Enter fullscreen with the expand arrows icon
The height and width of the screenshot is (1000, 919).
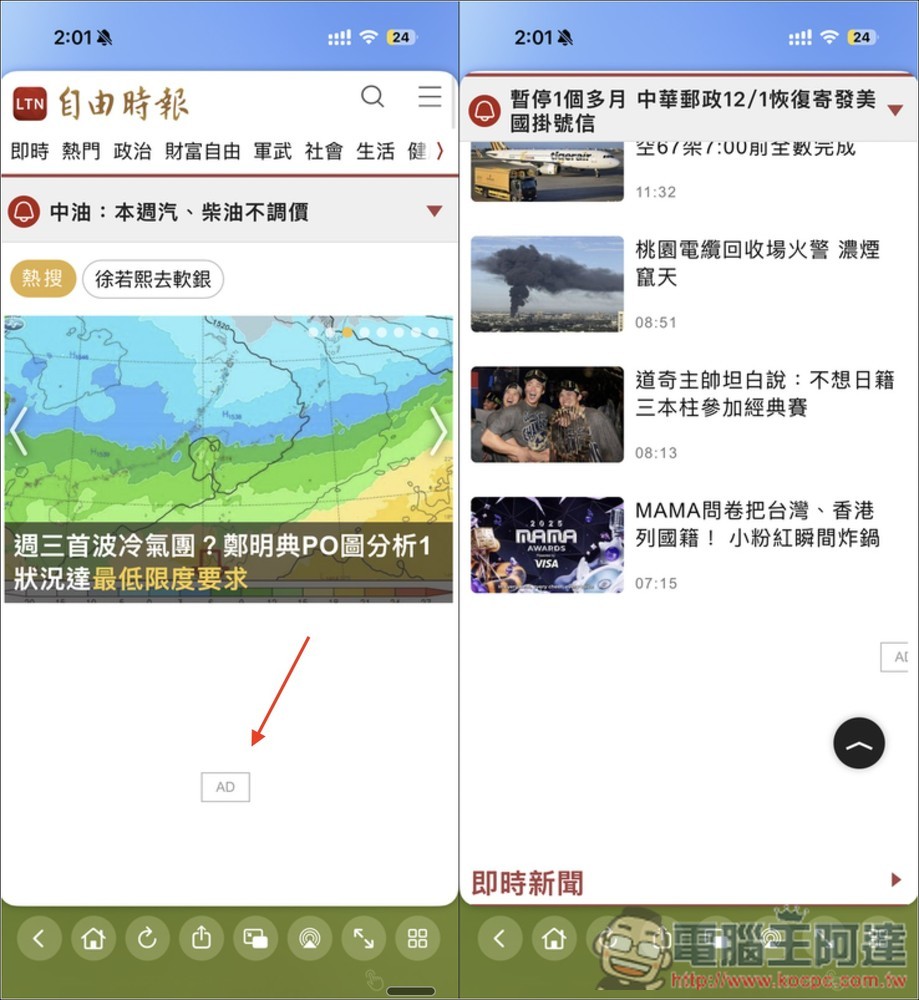[363, 938]
